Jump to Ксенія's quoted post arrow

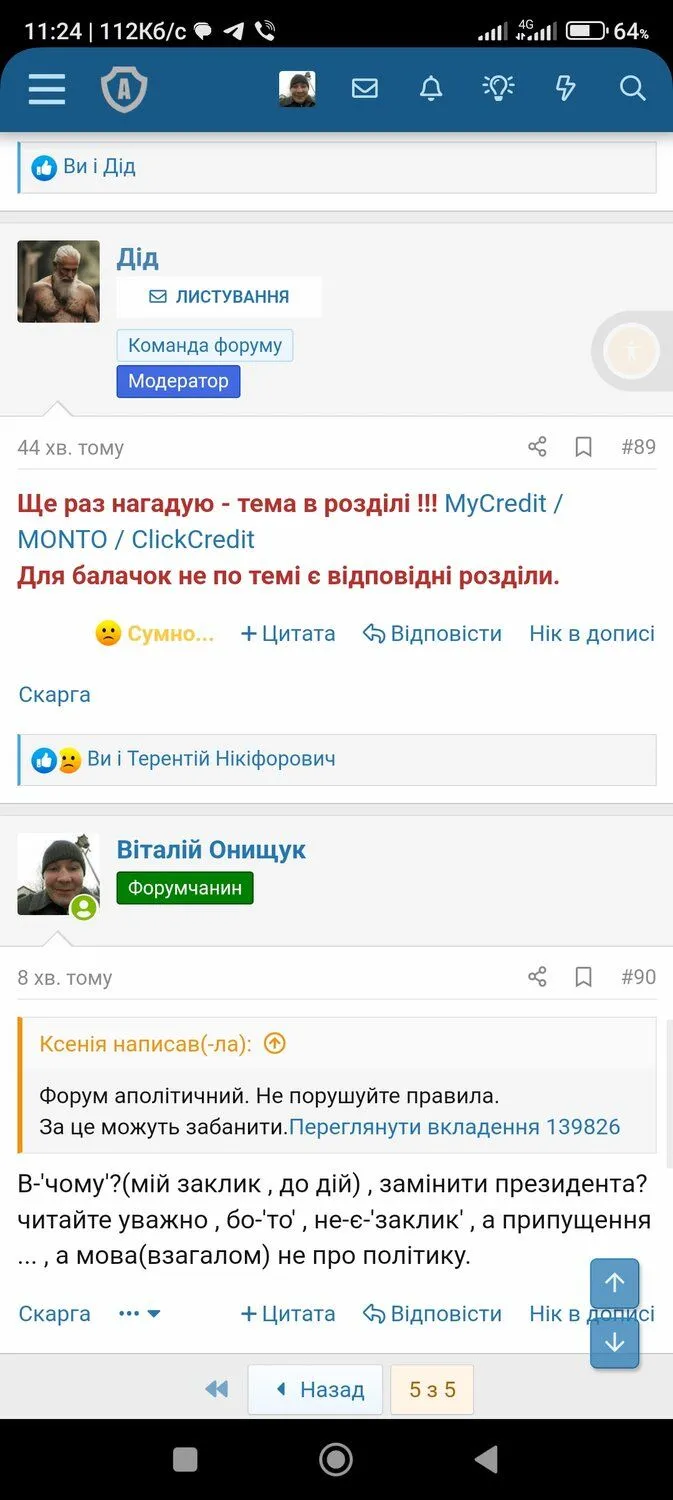pos(274,1044)
